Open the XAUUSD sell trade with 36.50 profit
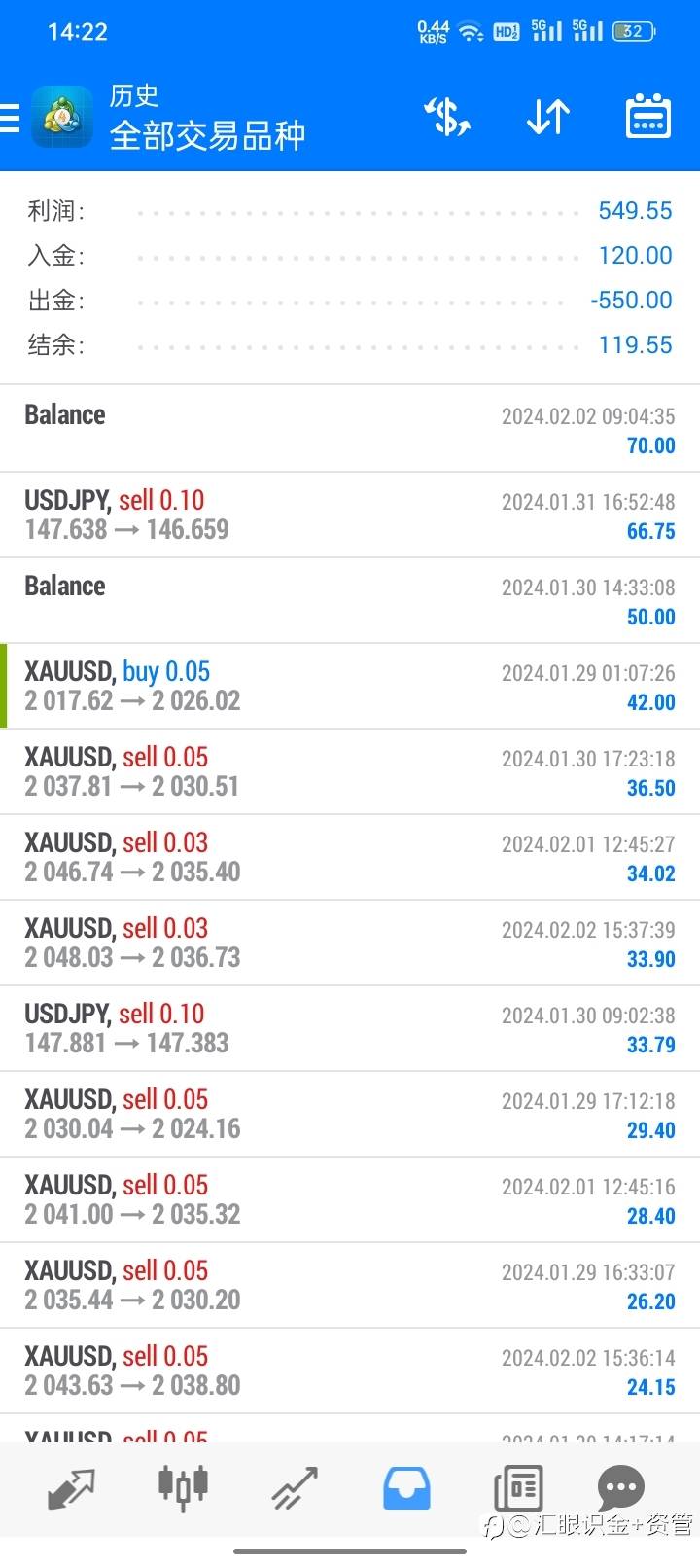The height and width of the screenshot is (1568, 700). click(350, 772)
